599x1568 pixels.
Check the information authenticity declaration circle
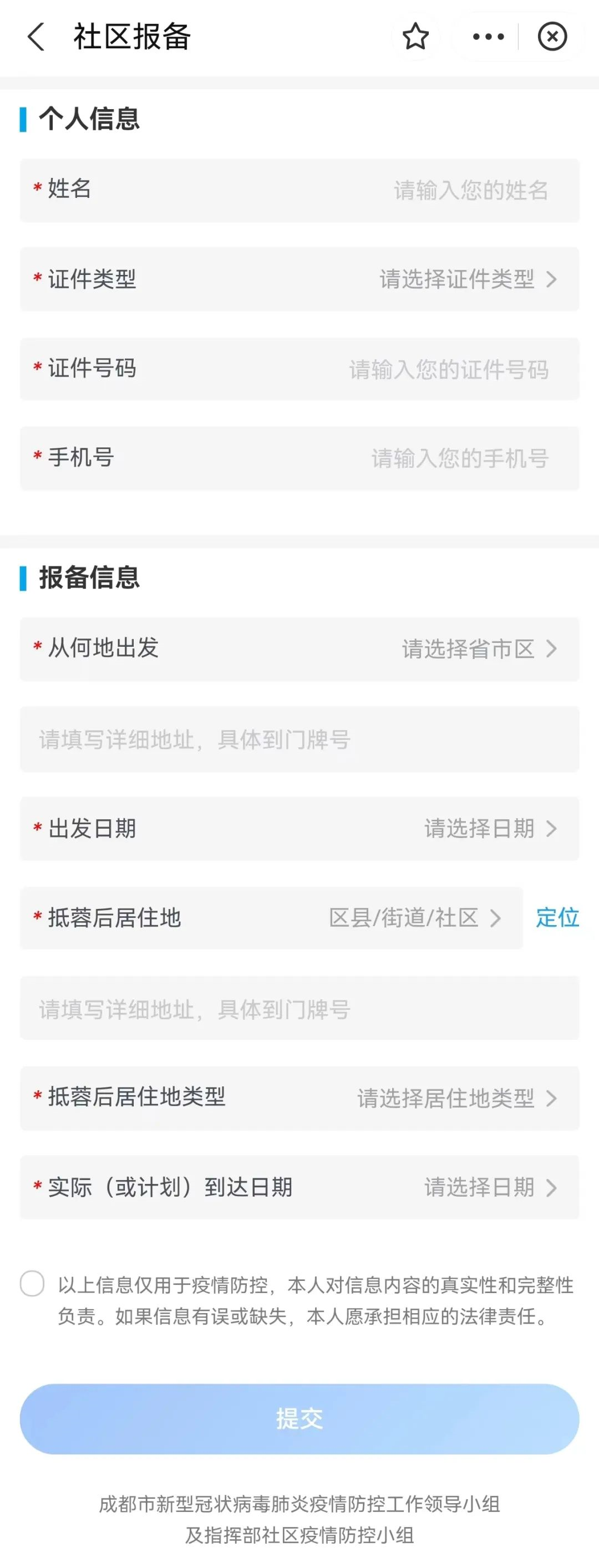click(x=32, y=1284)
